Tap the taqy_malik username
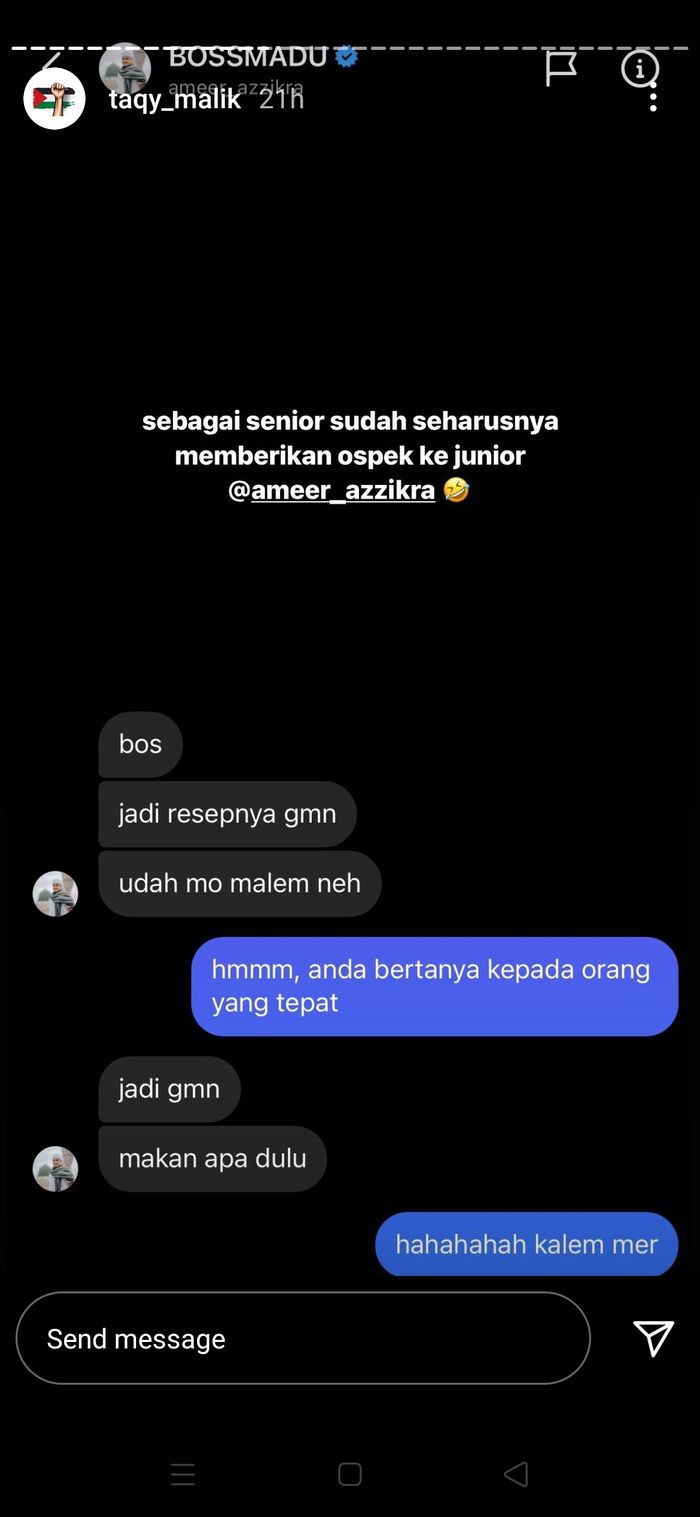The image size is (700, 1517). tap(175, 99)
